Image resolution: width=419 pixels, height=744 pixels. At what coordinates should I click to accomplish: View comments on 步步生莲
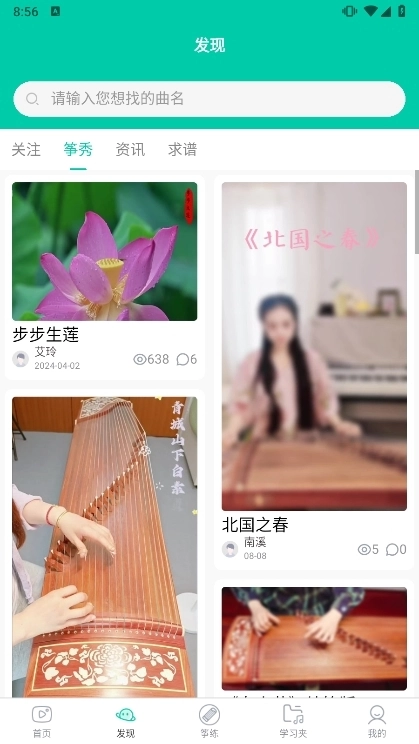click(186, 359)
